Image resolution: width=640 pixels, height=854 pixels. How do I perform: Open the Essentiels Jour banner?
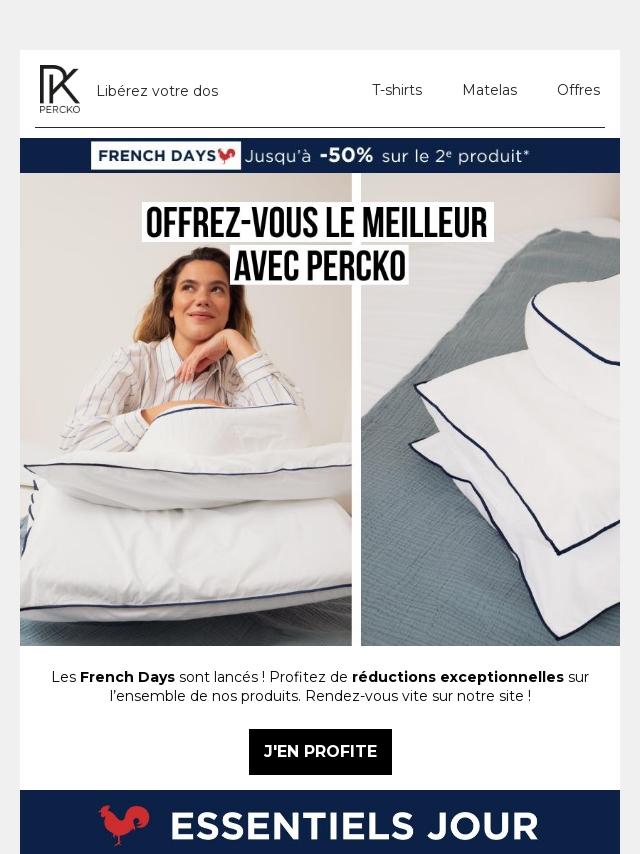(x=320, y=824)
